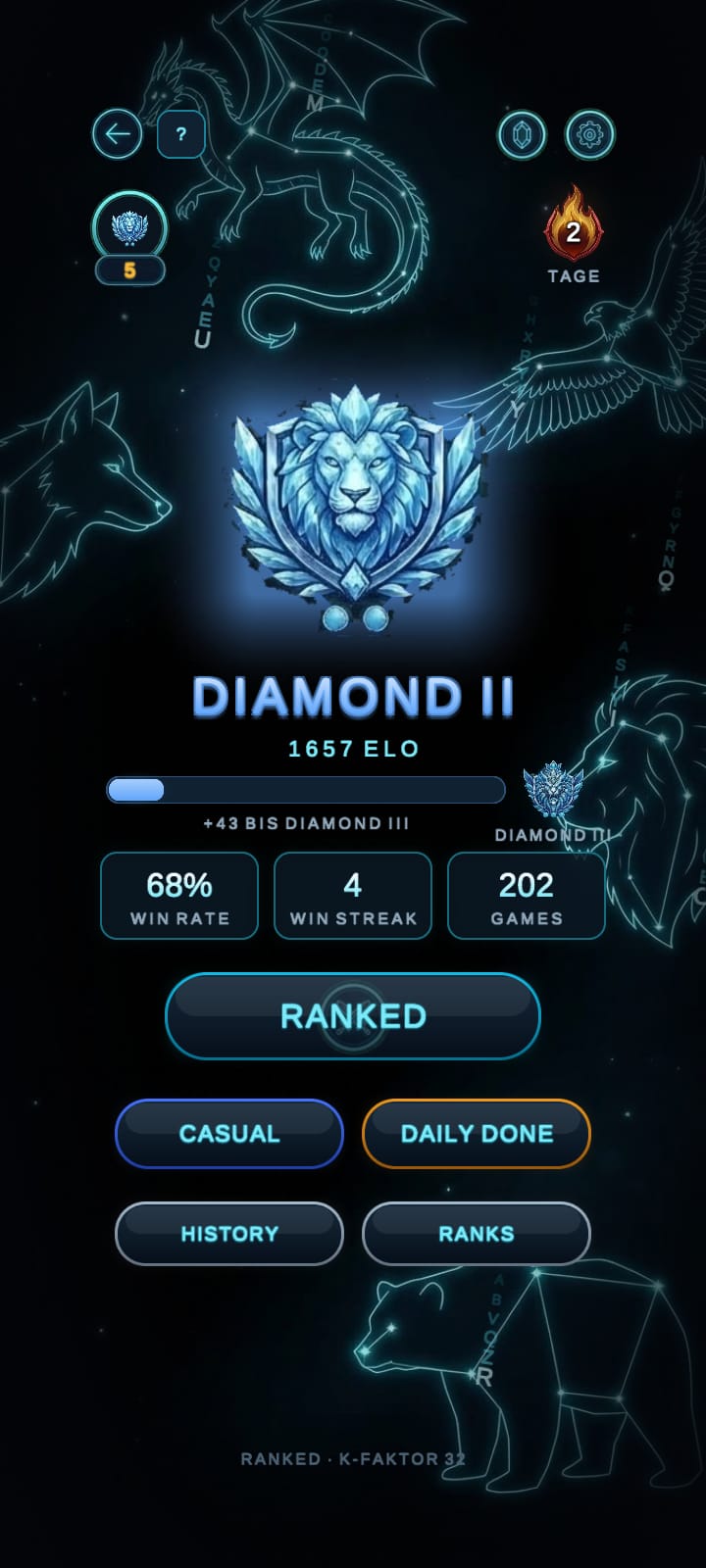View match History
Screen dimensions: 706x1568
click(229, 1234)
